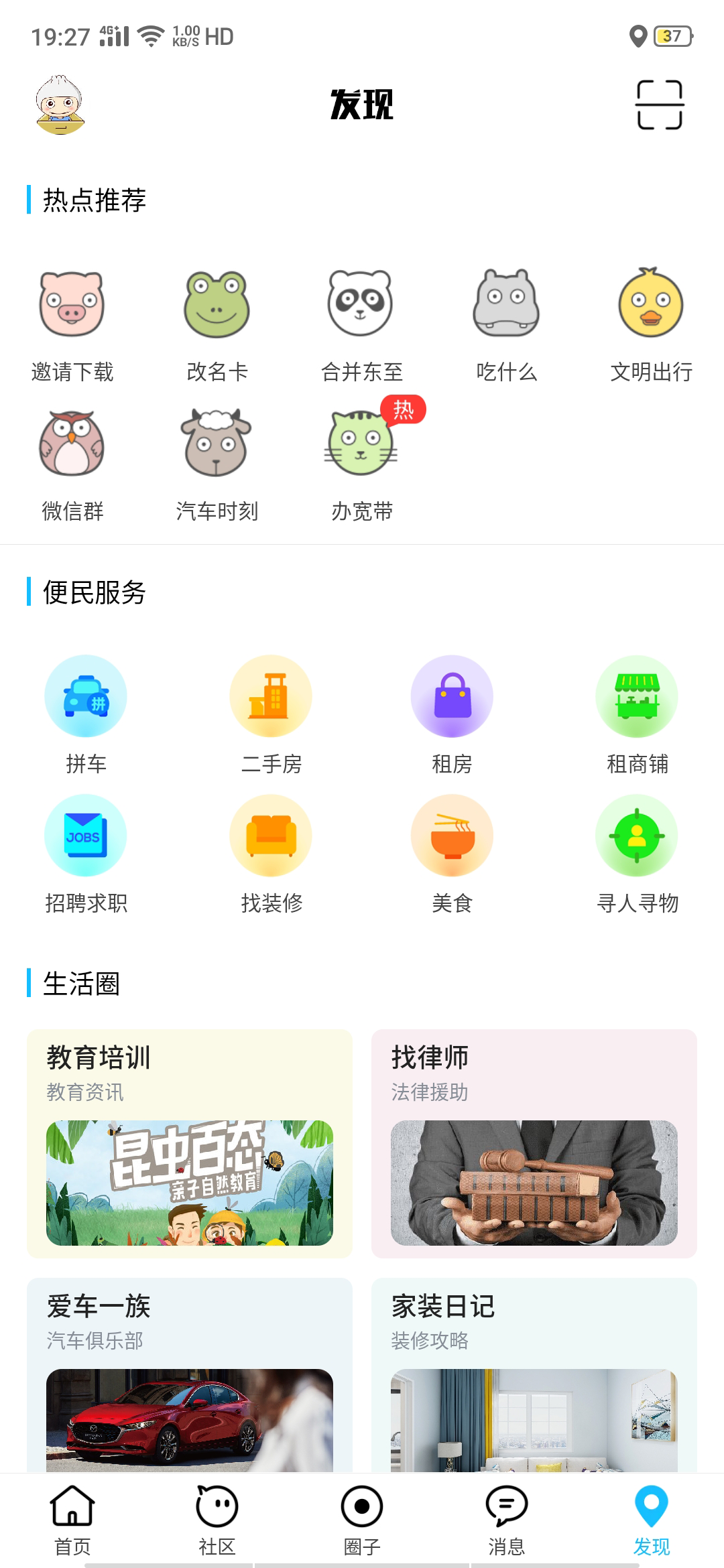Open the 二手房 second-hand housing service

click(271, 696)
